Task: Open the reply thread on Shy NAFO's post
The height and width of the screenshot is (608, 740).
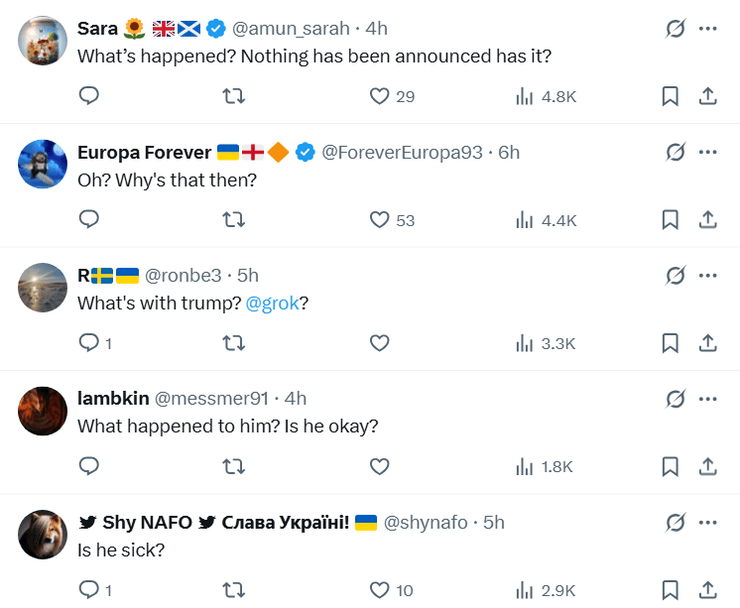Action: pyautogui.click(x=89, y=589)
